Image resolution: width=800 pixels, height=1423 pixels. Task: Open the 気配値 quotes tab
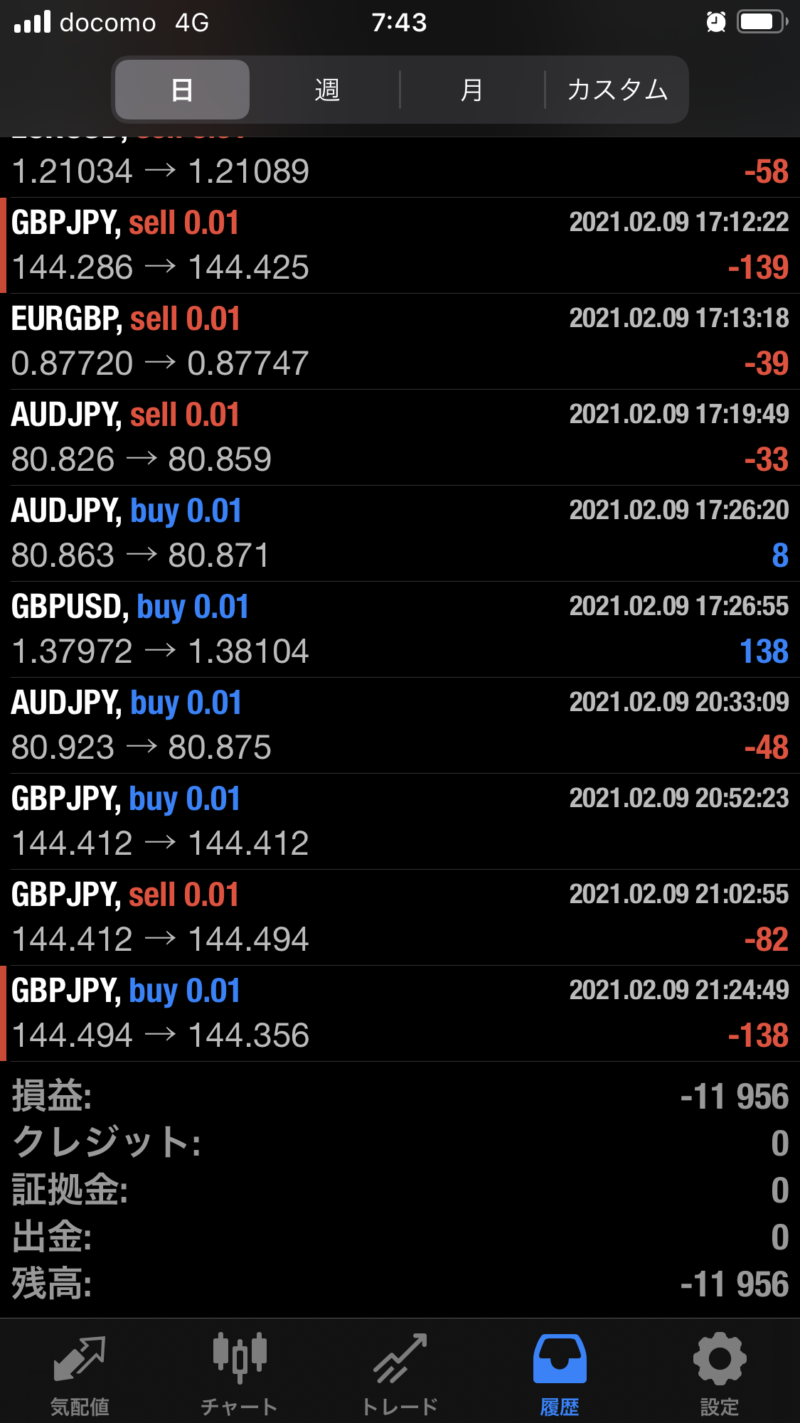point(80,1373)
